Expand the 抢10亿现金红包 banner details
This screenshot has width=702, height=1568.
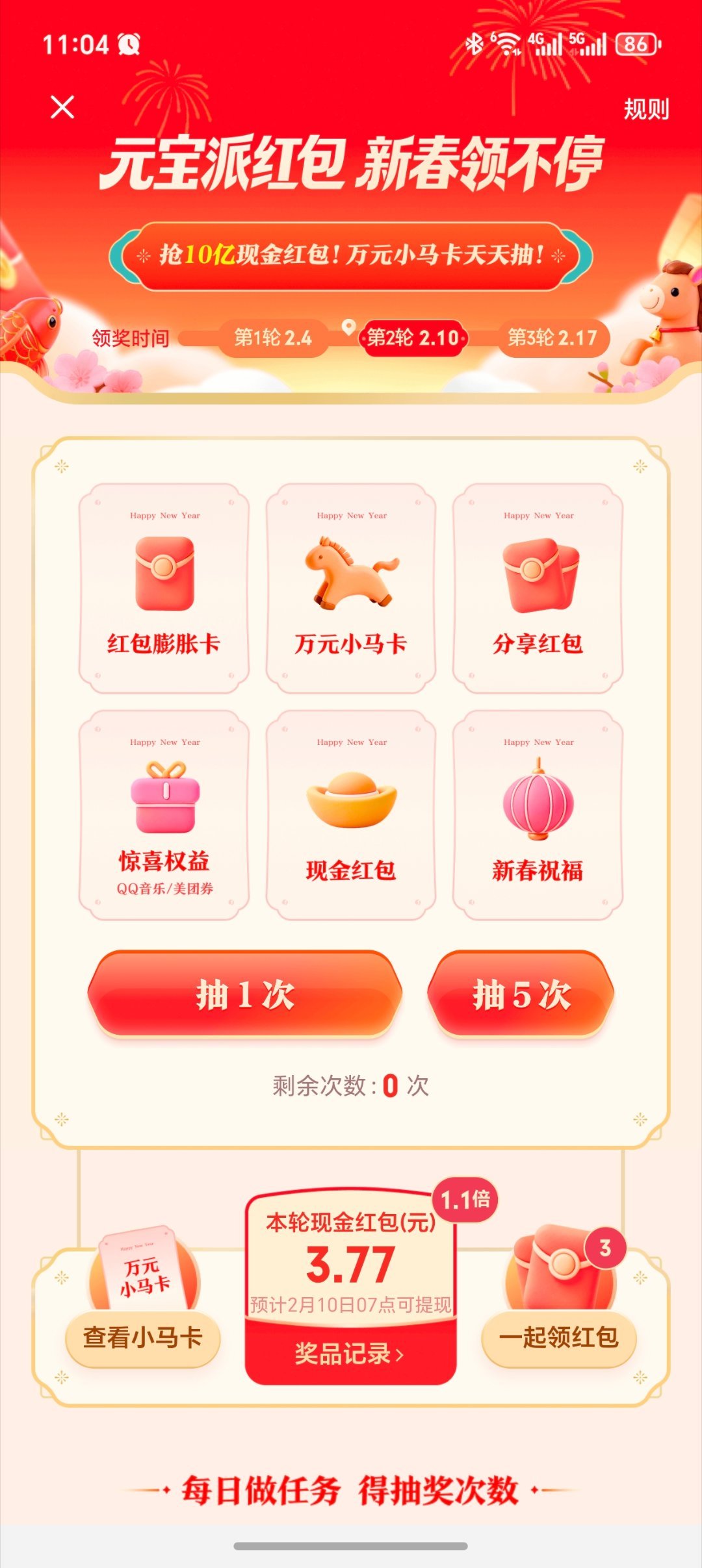(351, 255)
